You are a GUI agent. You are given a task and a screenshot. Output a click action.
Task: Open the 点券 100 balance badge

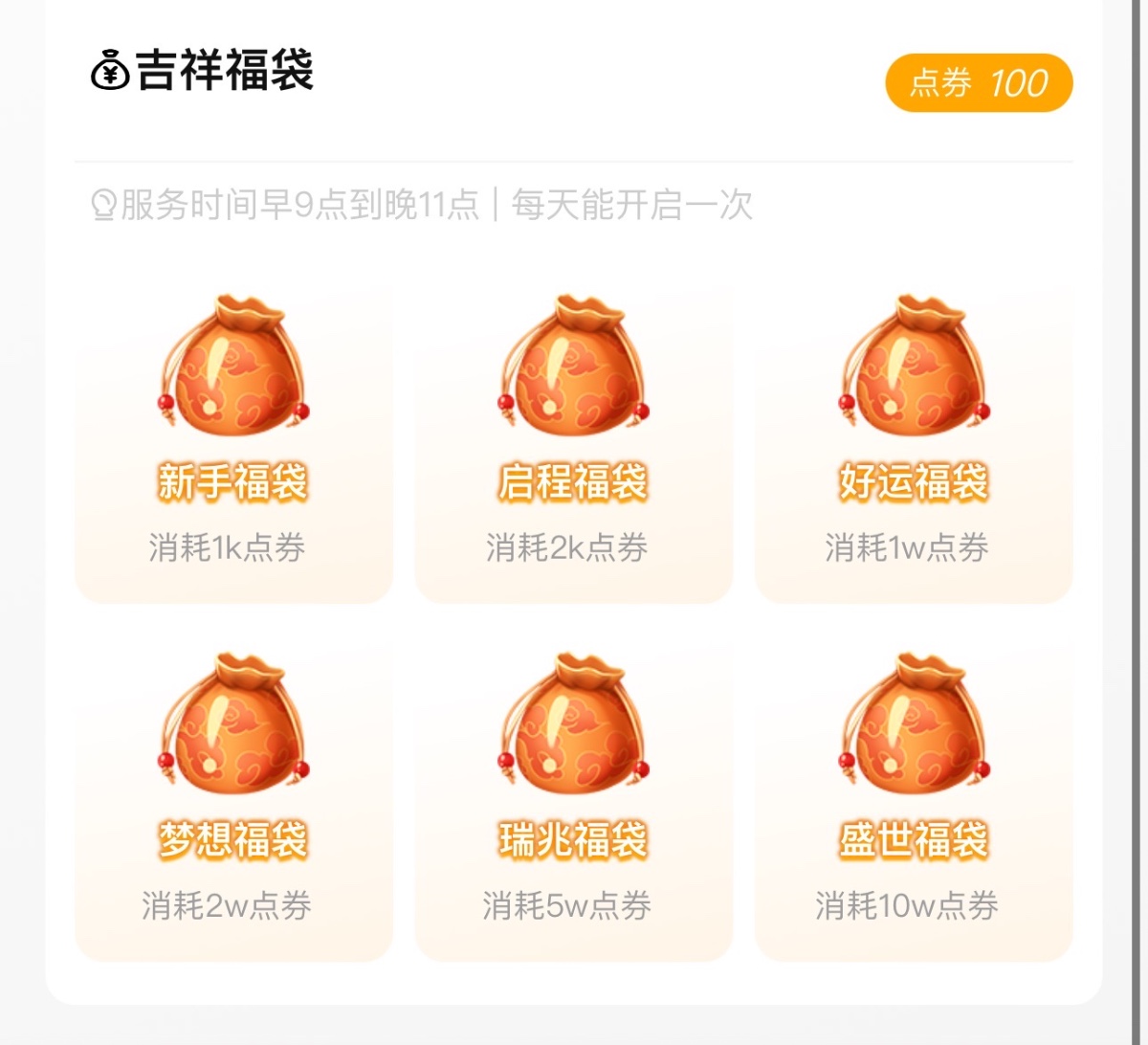coord(979,83)
